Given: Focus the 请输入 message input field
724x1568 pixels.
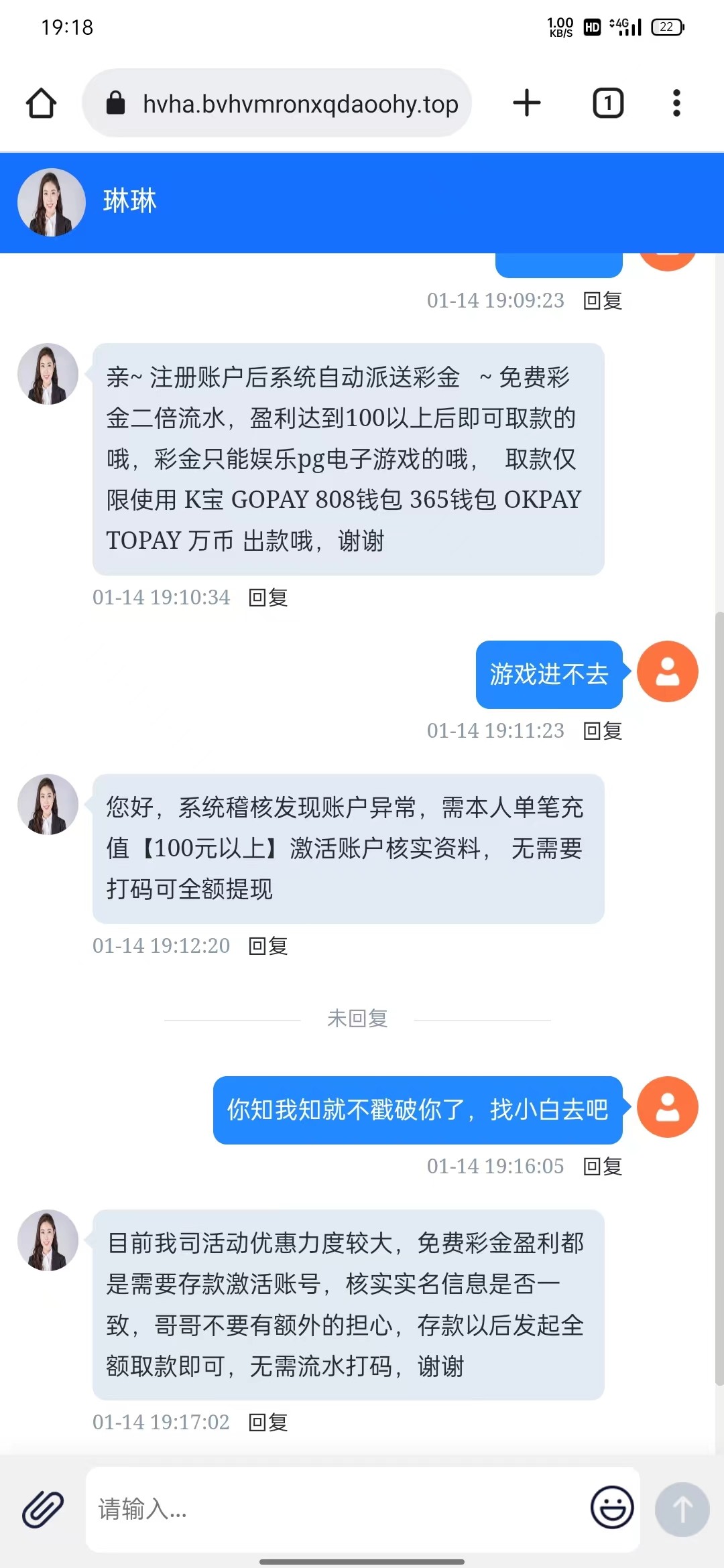Looking at the screenshot, I should 335,1509.
